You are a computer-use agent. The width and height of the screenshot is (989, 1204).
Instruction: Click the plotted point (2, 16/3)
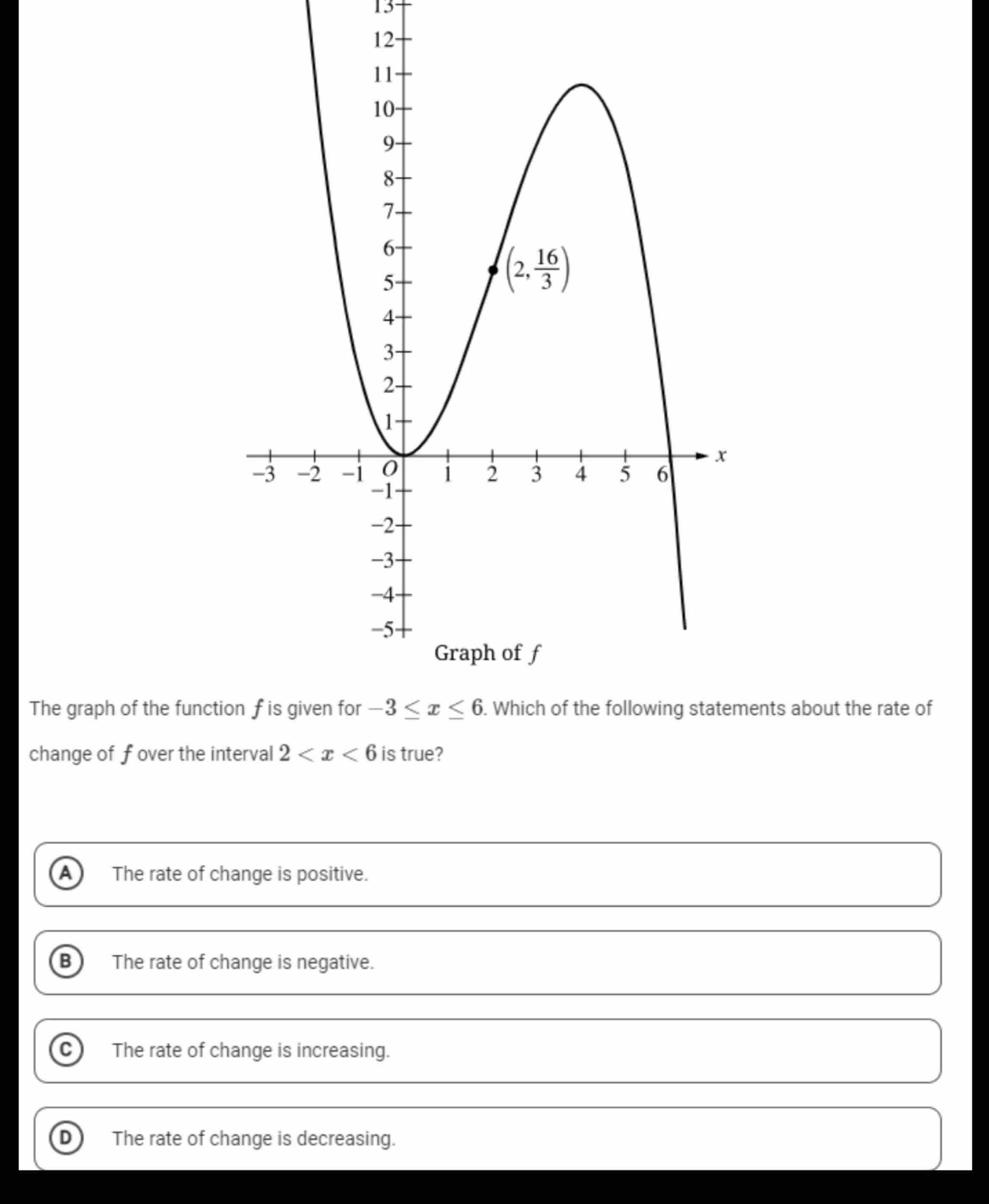pyautogui.click(x=493, y=269)
